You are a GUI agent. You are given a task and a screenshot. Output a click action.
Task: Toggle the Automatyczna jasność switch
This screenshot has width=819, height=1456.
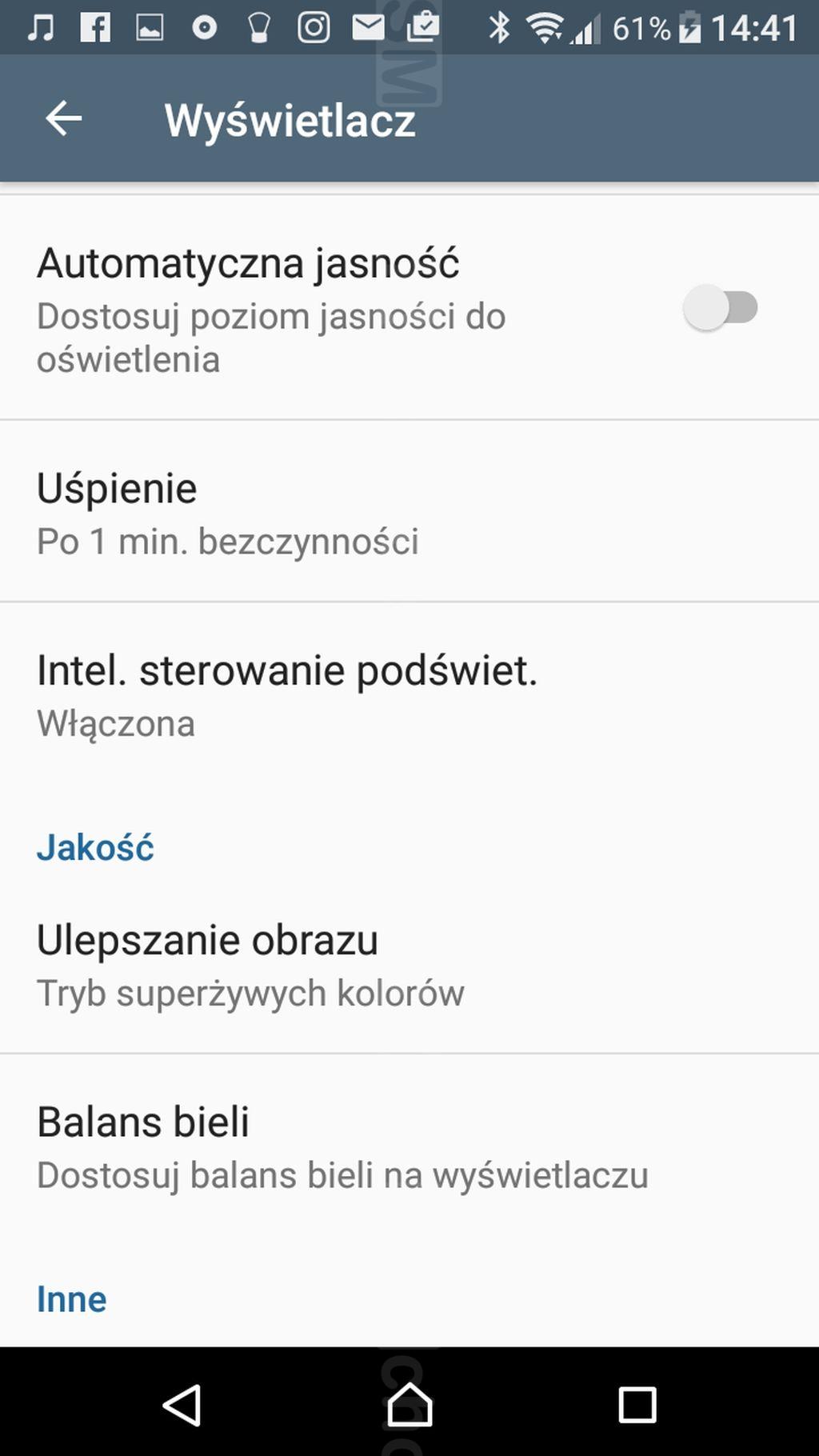click(x=721, y=308)
